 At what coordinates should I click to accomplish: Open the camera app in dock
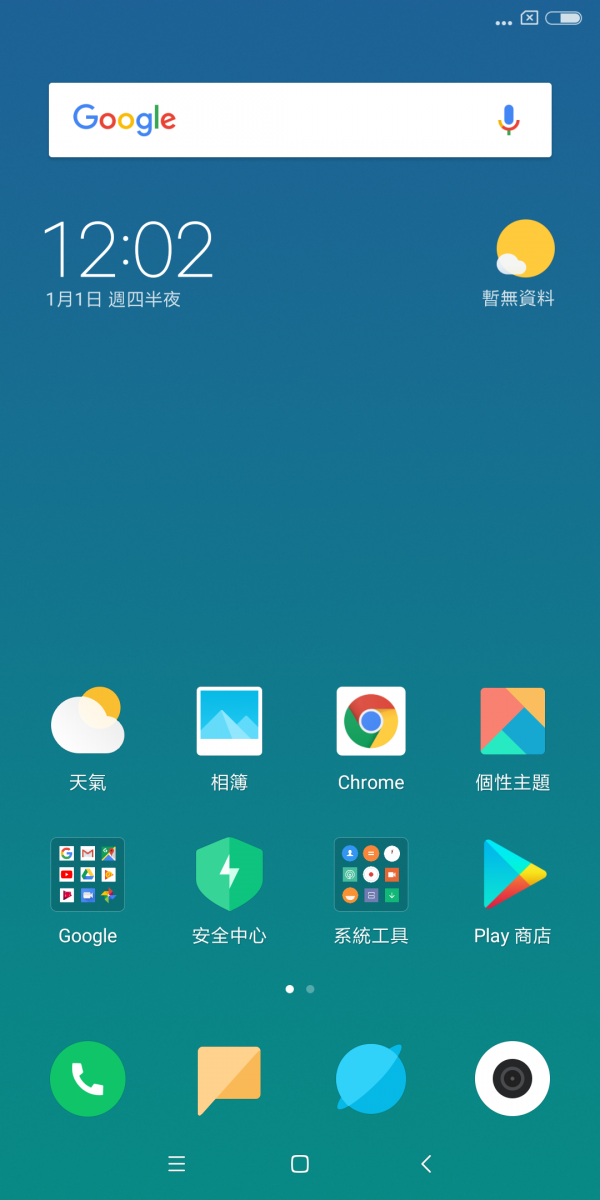click(x=512, y=1079)
